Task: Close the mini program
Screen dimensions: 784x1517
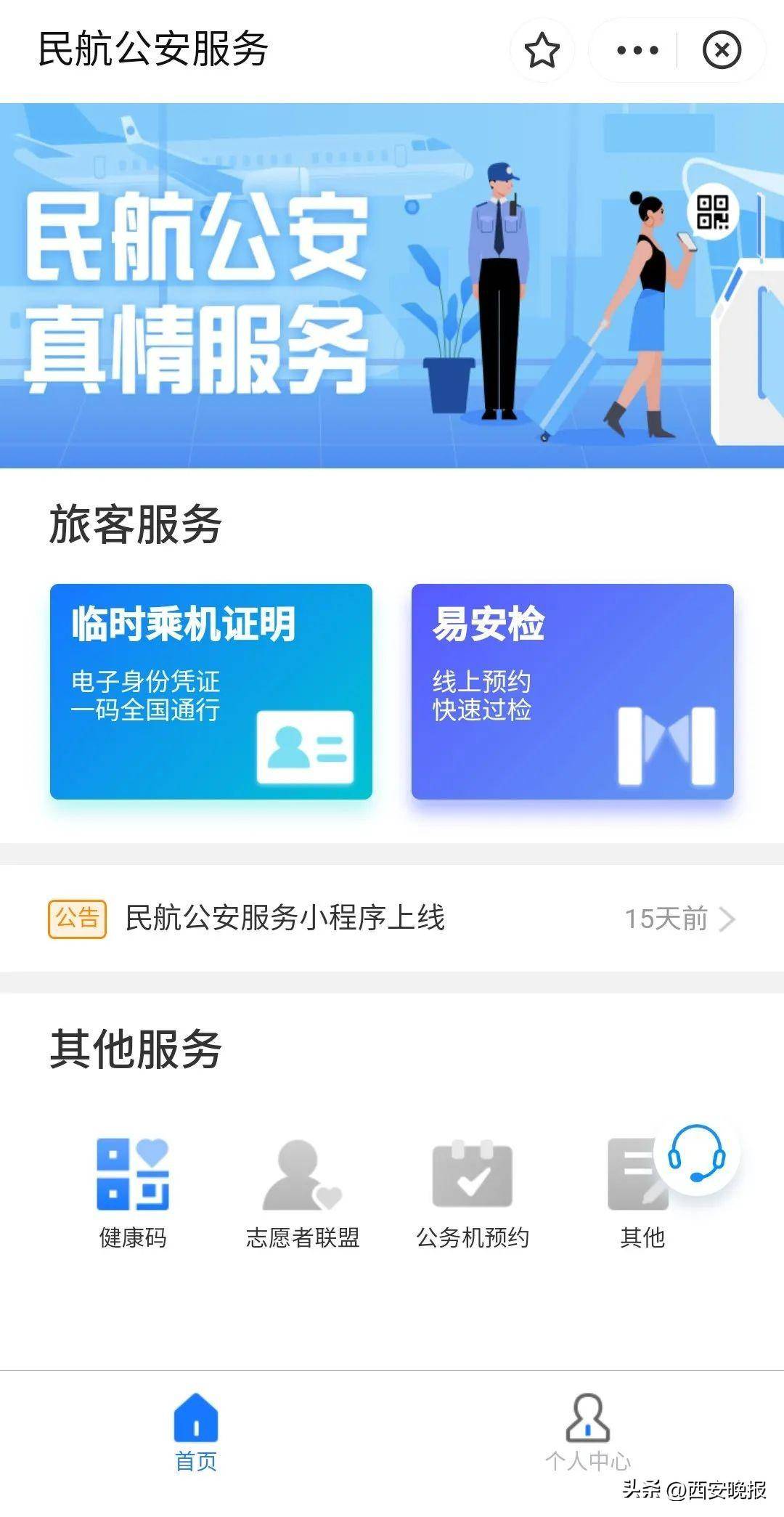Action: tap(722, 50)
